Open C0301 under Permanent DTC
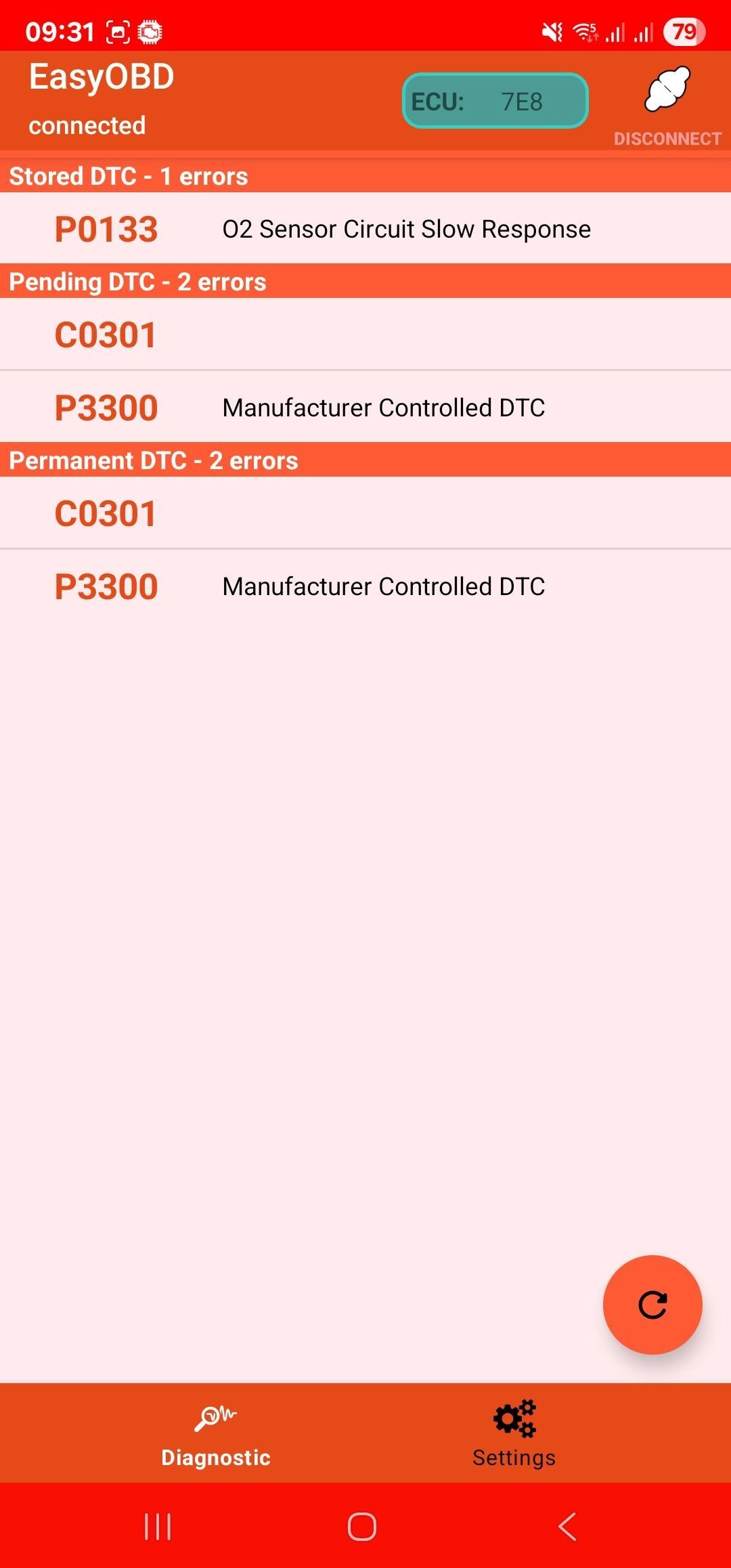Viewport: 731px width, 1568px height. [365, 513]
